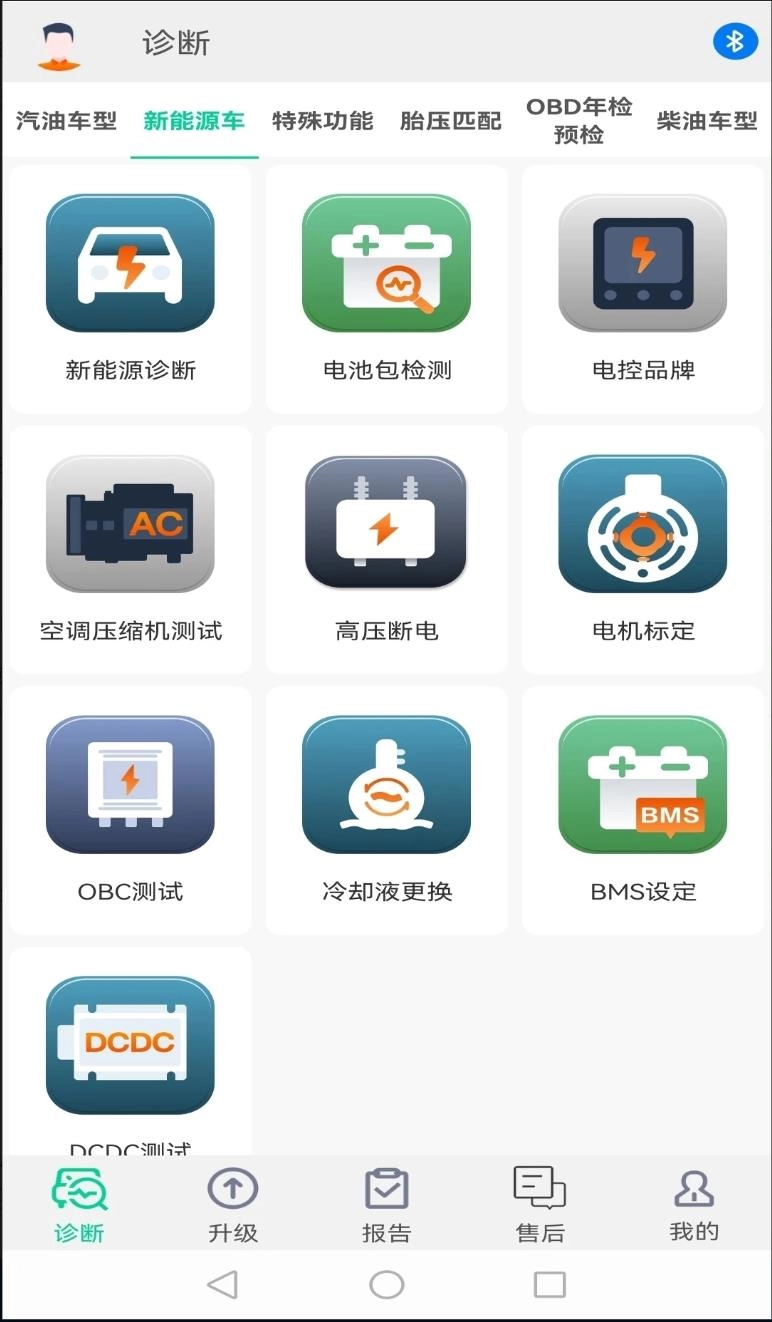Tap the Bluetooth status icon

point(735,42)
